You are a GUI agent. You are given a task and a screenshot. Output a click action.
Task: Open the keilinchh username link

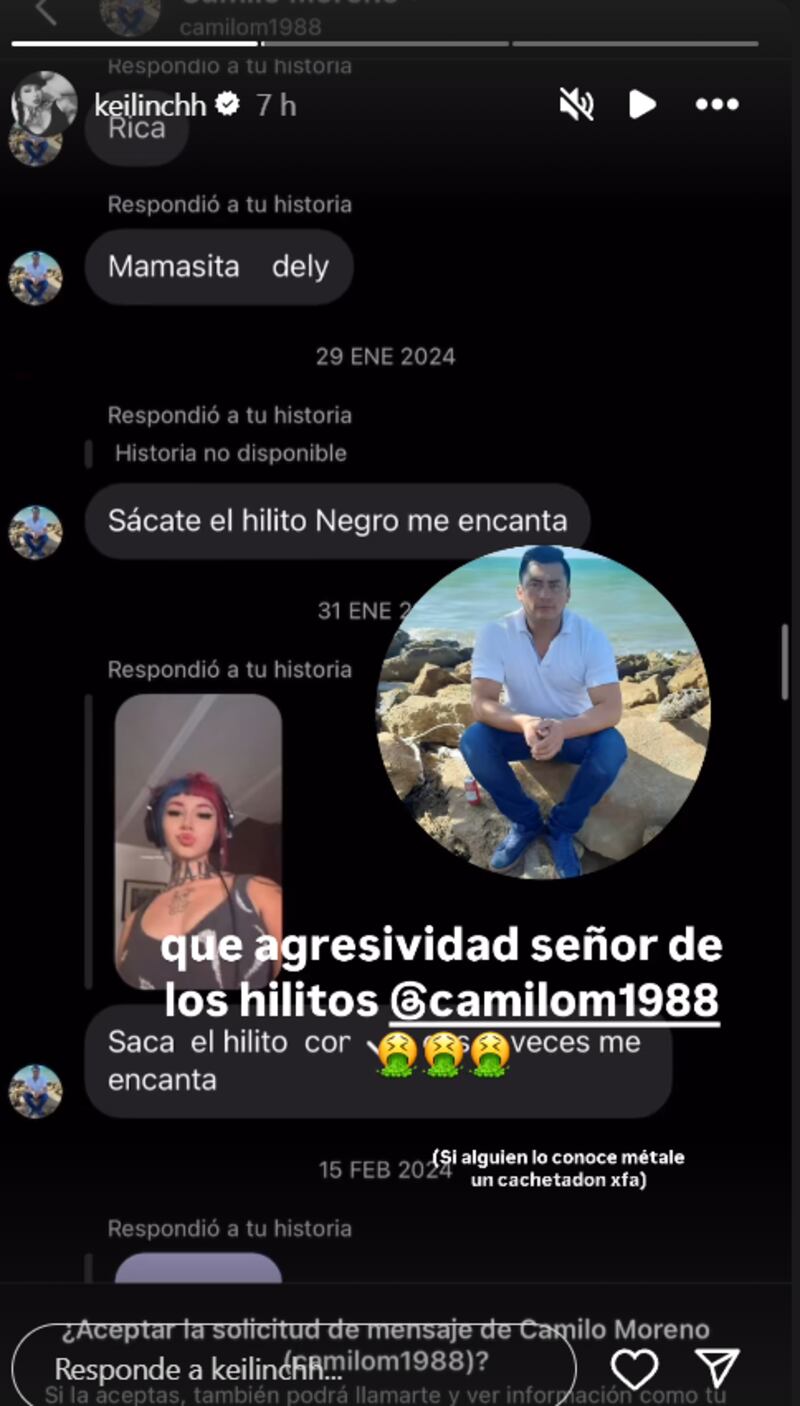(x=150, y=104)
